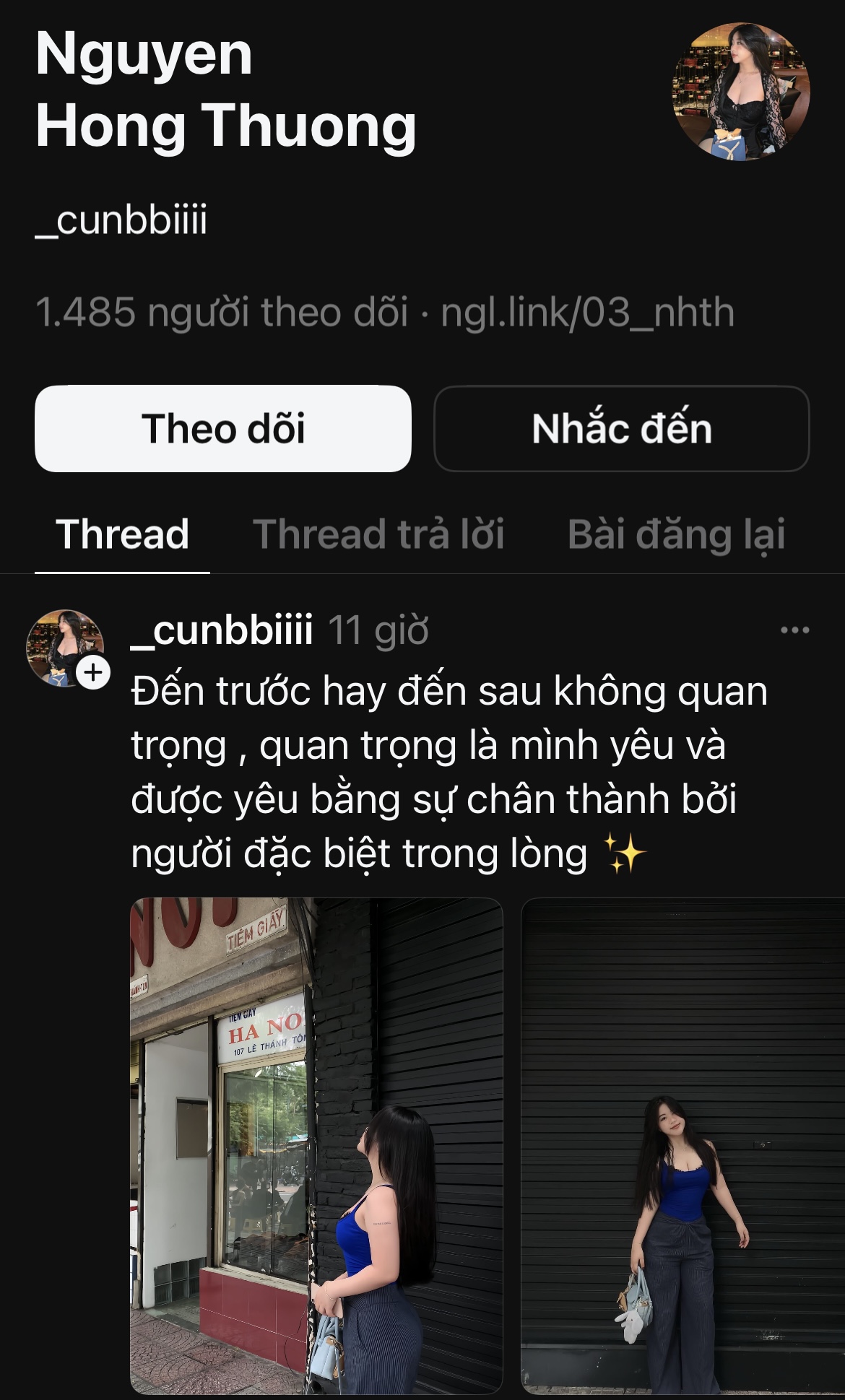Open the post photo of the woman facing the camera
The width and height of the screenshot is (845, 1400).
point(682,1145)
